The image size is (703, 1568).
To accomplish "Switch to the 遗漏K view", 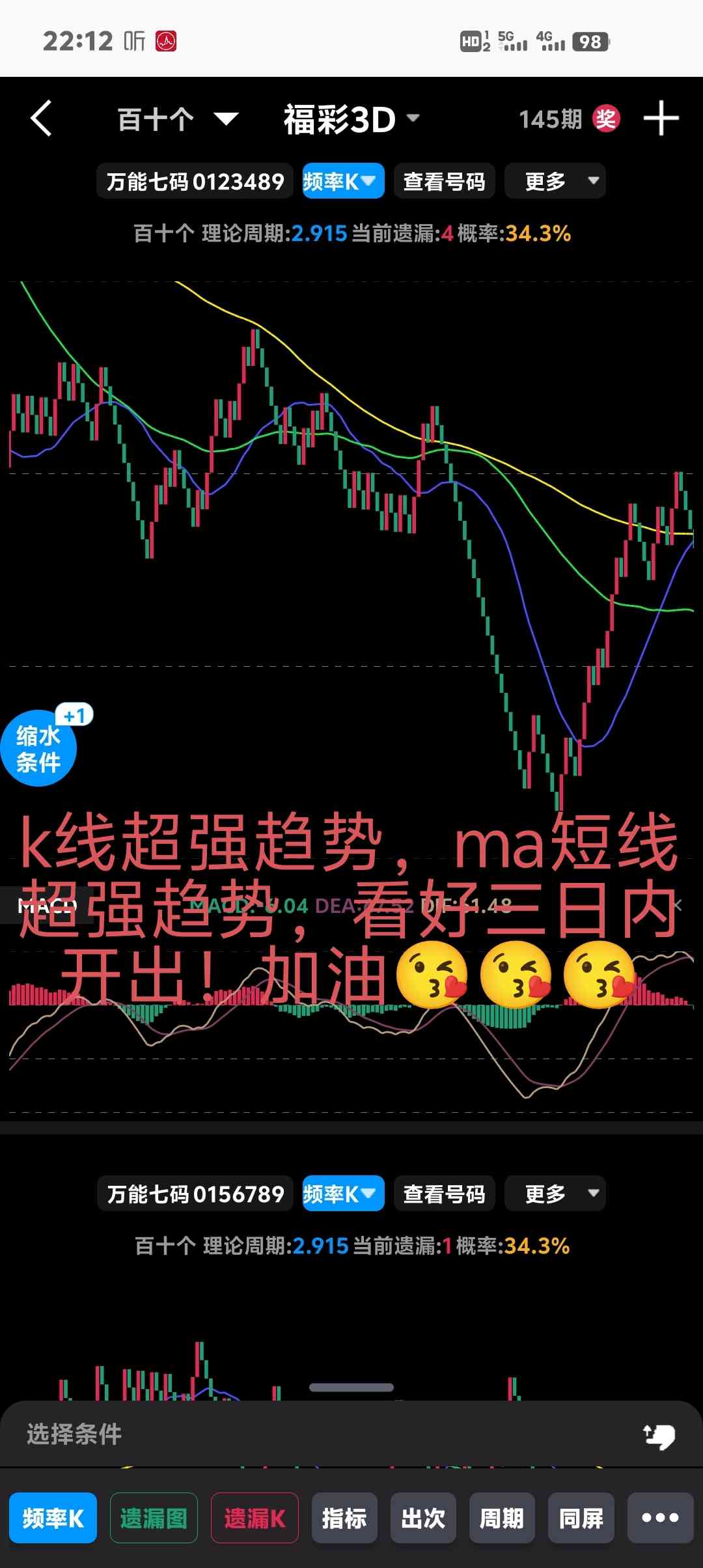I will [x=255, y=1519].
